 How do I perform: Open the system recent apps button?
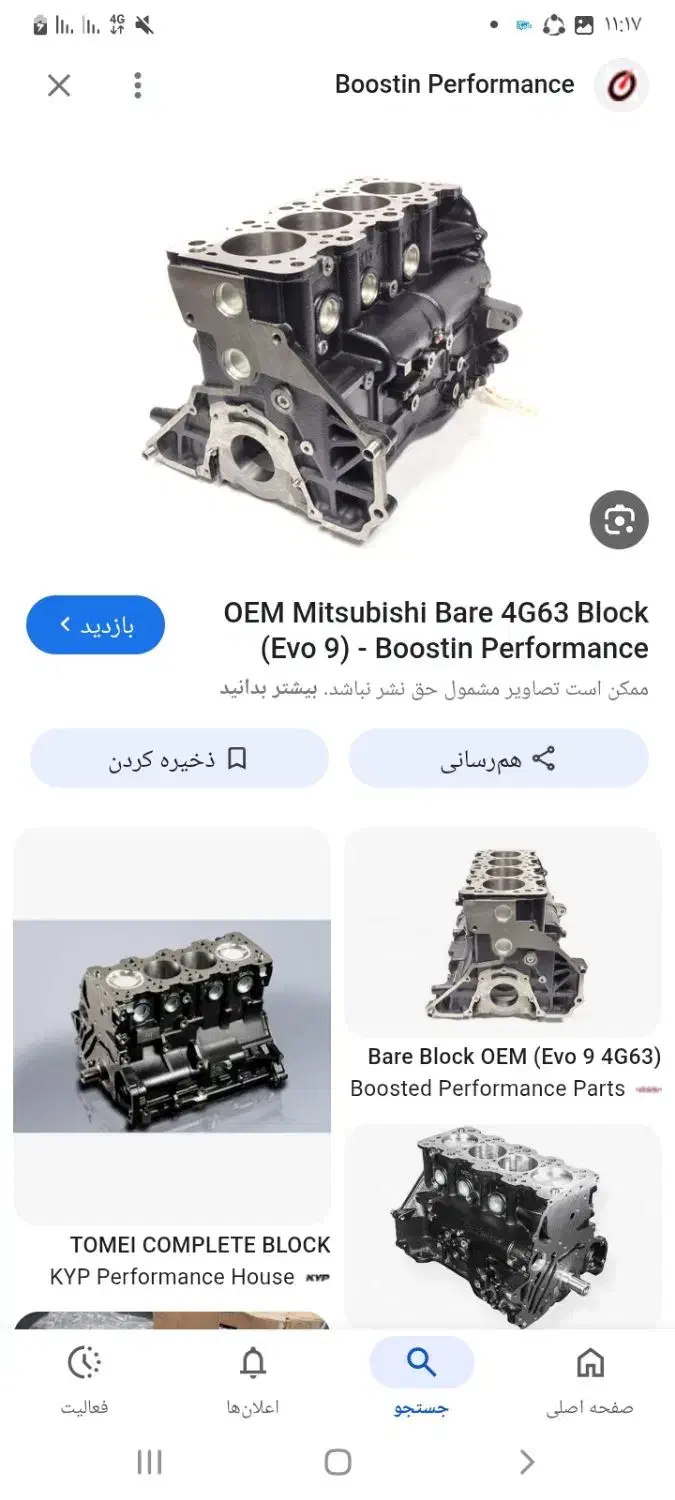[149, 1462]
